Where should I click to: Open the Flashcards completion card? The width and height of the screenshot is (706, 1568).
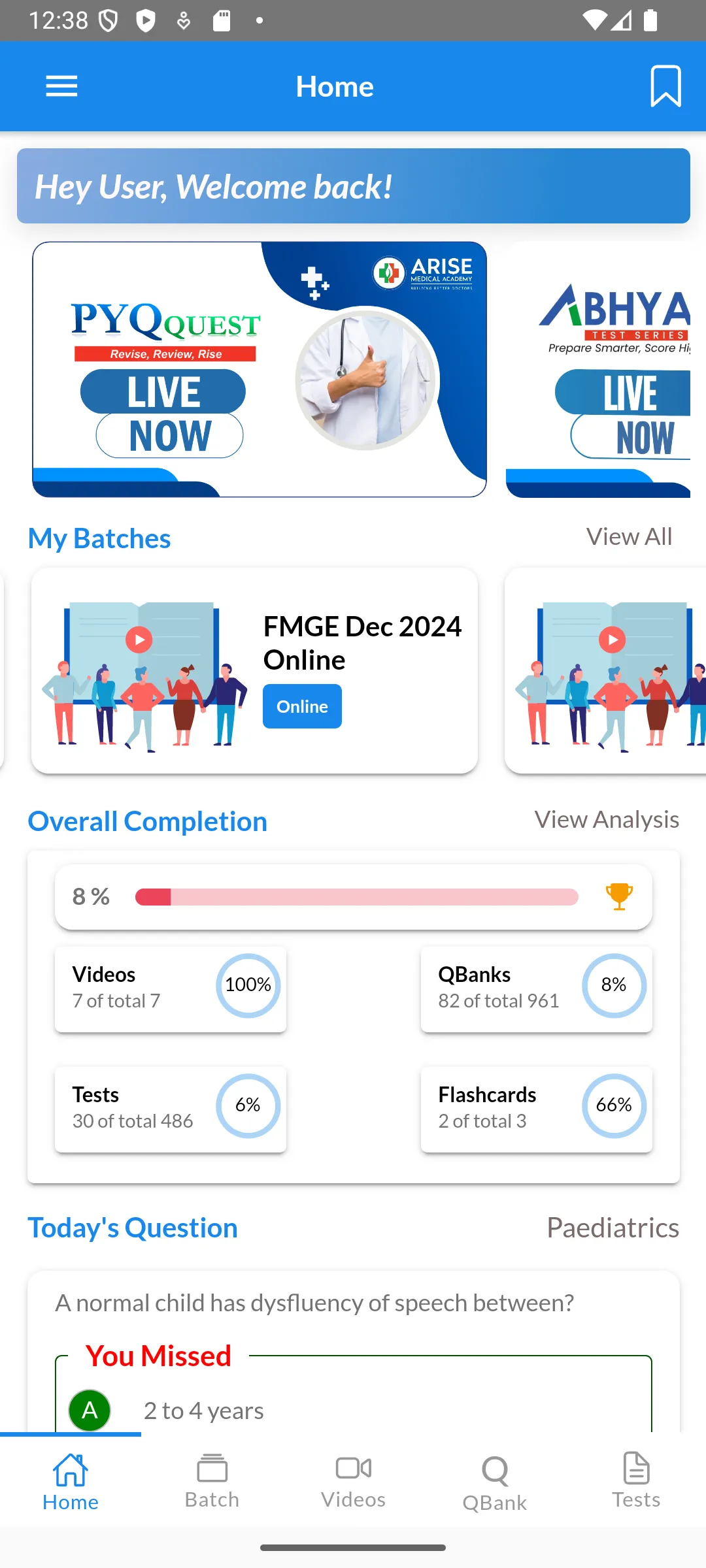(536, 1109)
